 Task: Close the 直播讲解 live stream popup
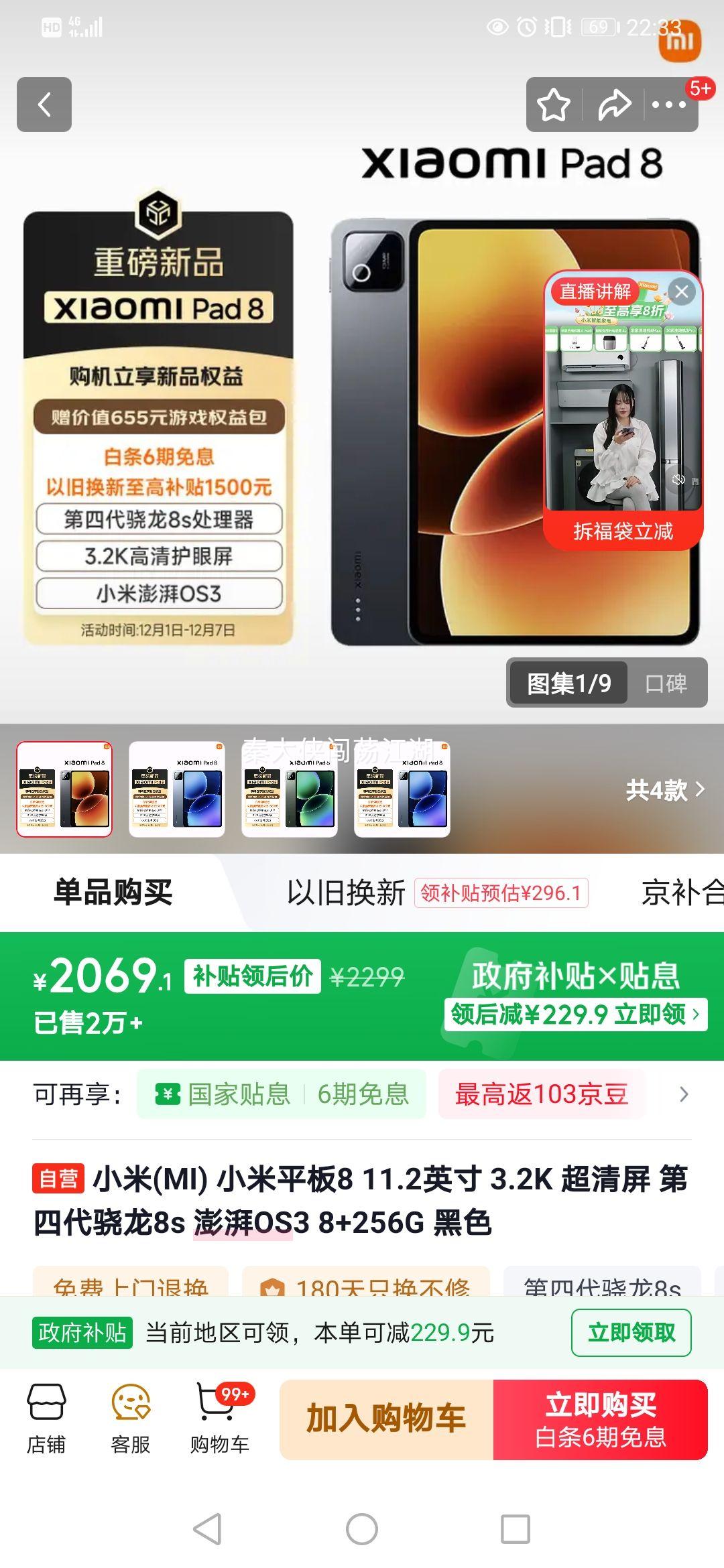pos(682,291)
